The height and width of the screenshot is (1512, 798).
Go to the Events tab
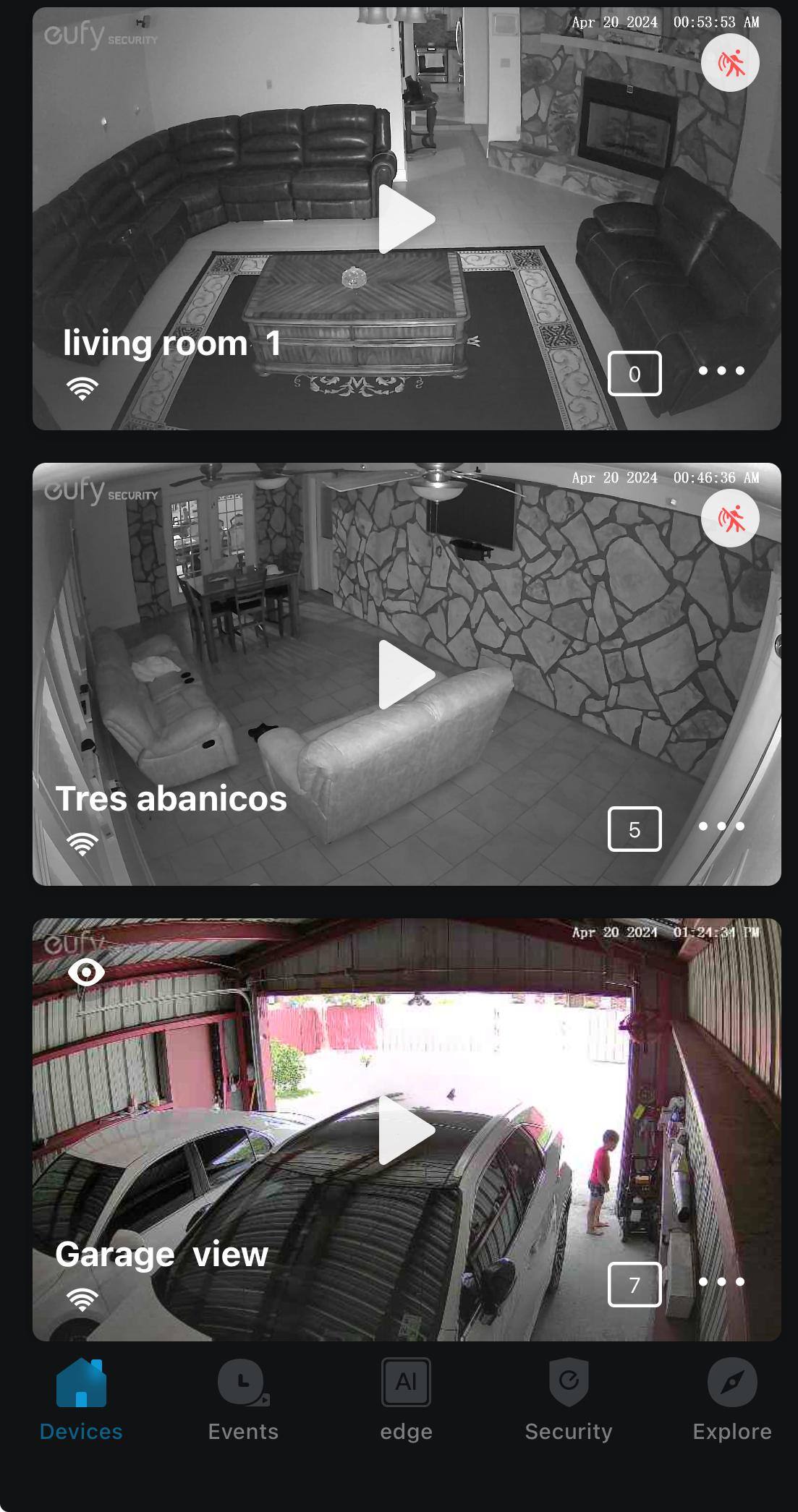point(243,1400)
